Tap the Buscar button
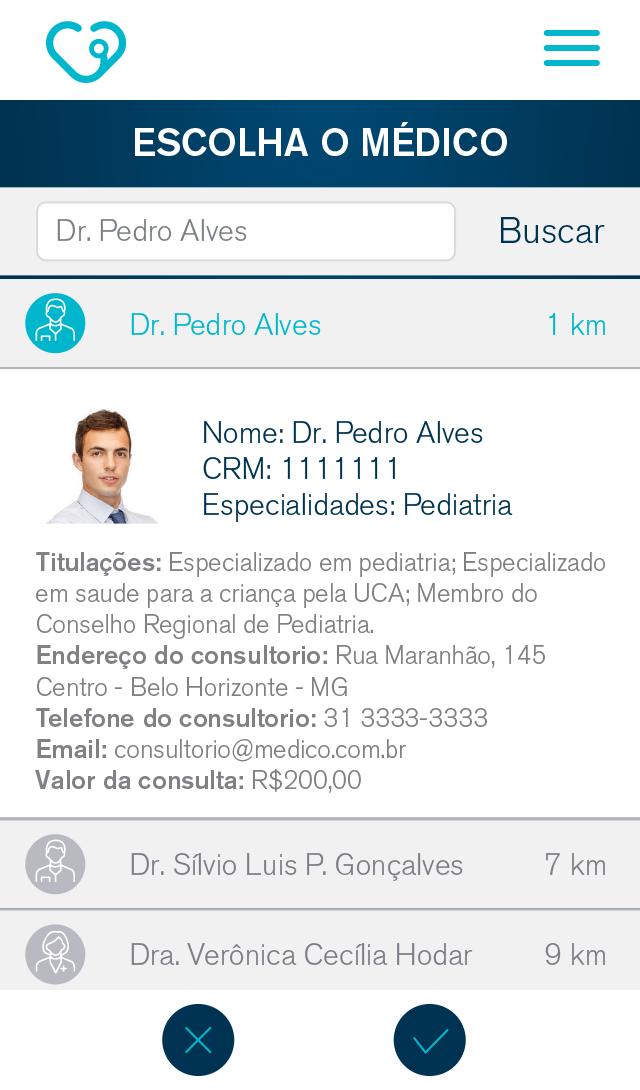 (x=551, y=231)
